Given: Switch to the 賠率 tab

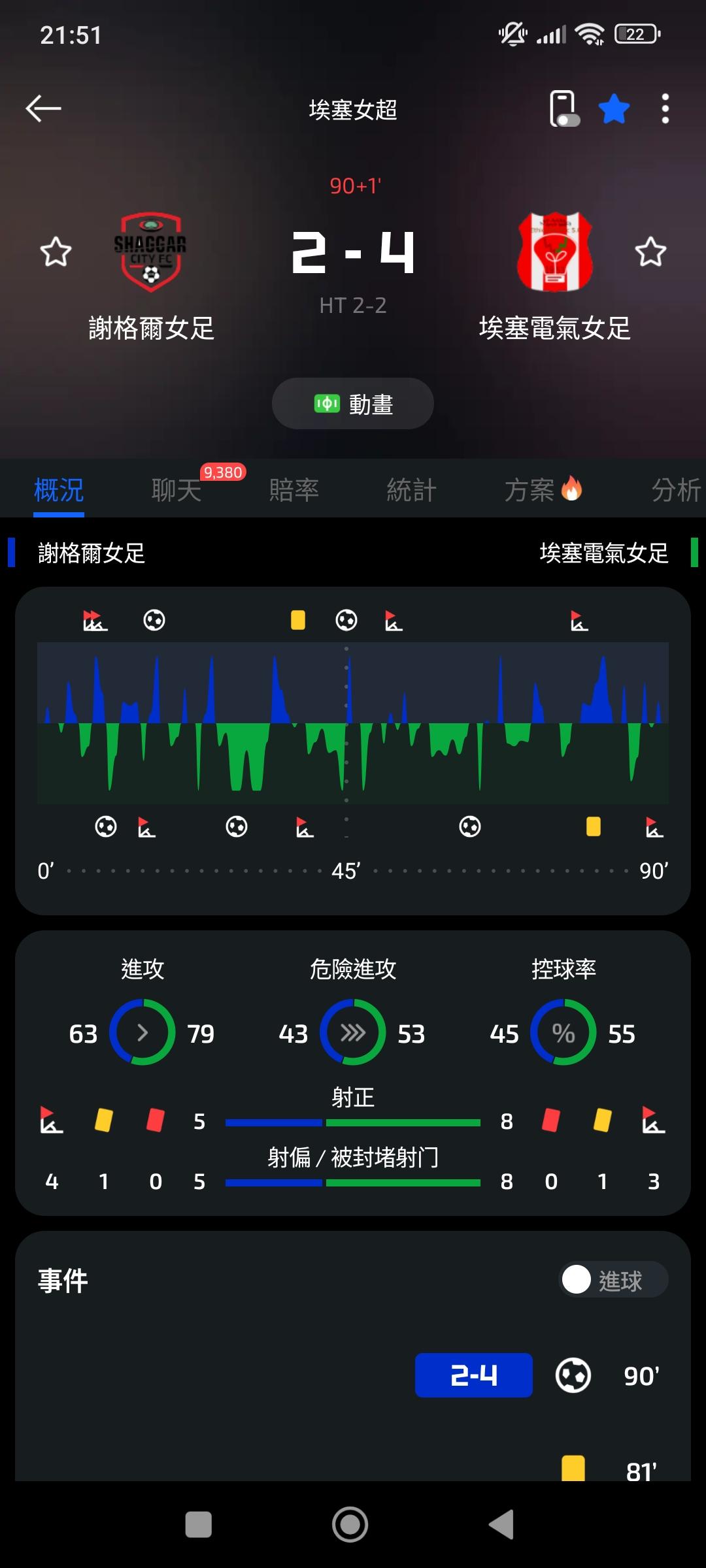Looking at the screenshot, I should (294, 490).
